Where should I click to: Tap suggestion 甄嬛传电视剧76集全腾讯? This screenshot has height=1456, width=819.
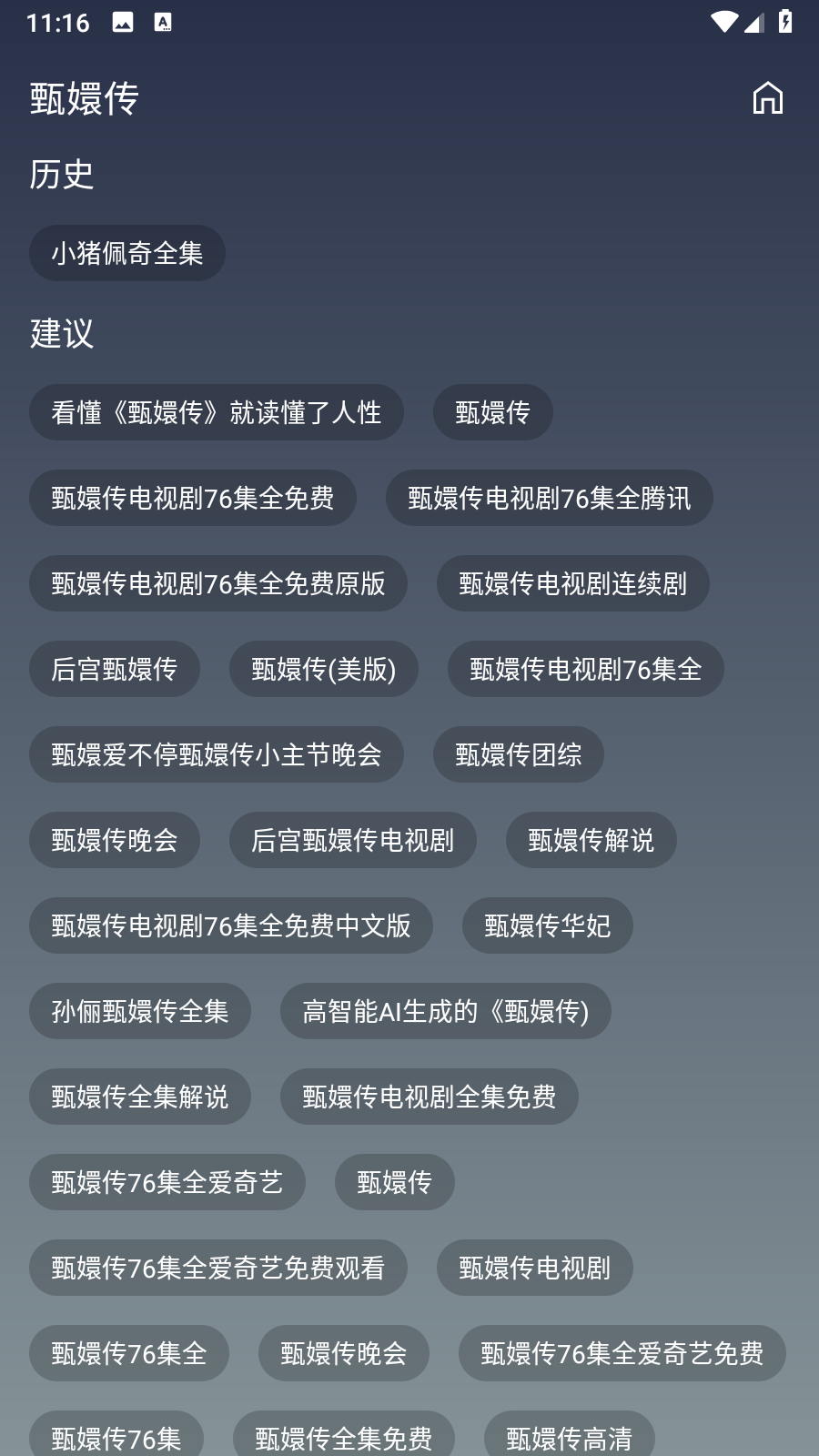[549, 498]
